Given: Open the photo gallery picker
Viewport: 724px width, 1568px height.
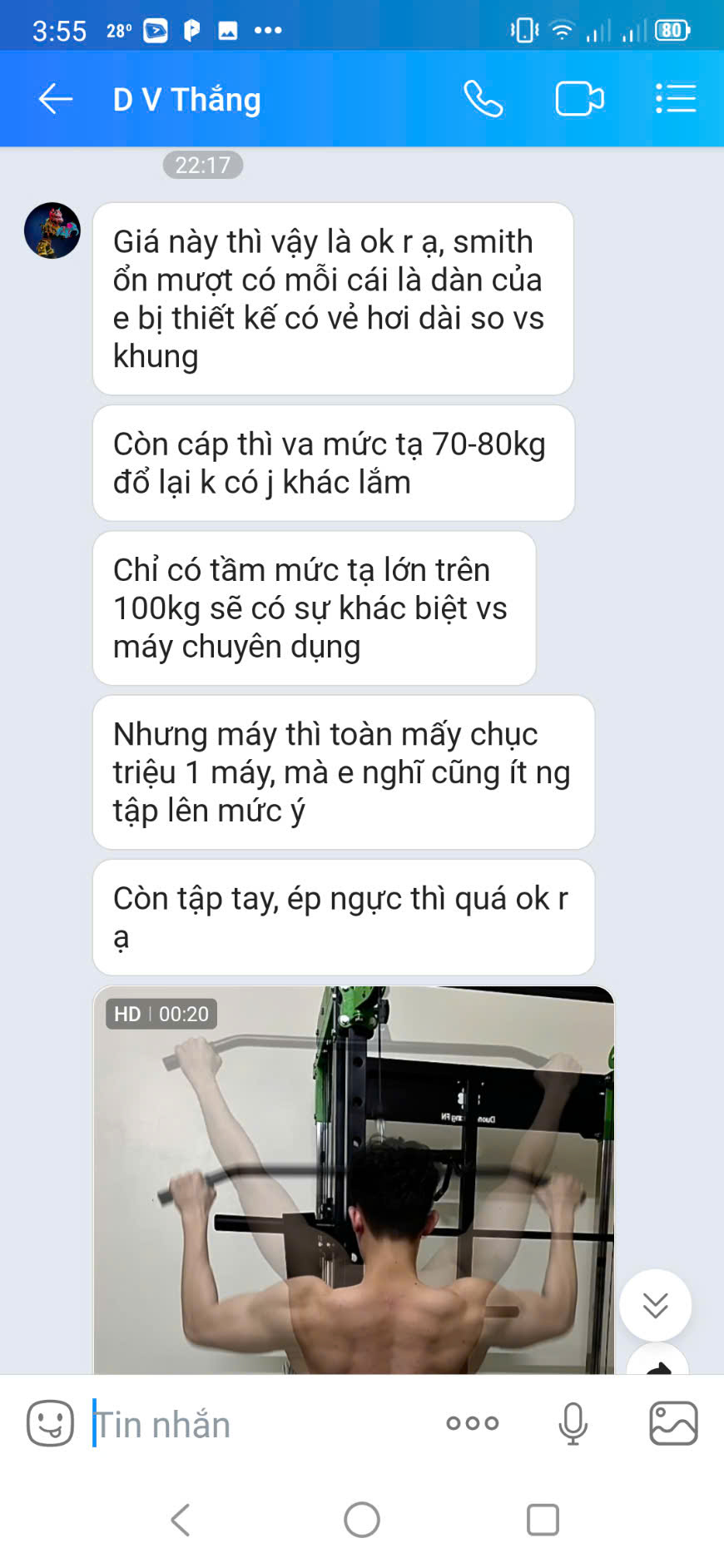Looking at the screenshot, I should point(672,1423).
